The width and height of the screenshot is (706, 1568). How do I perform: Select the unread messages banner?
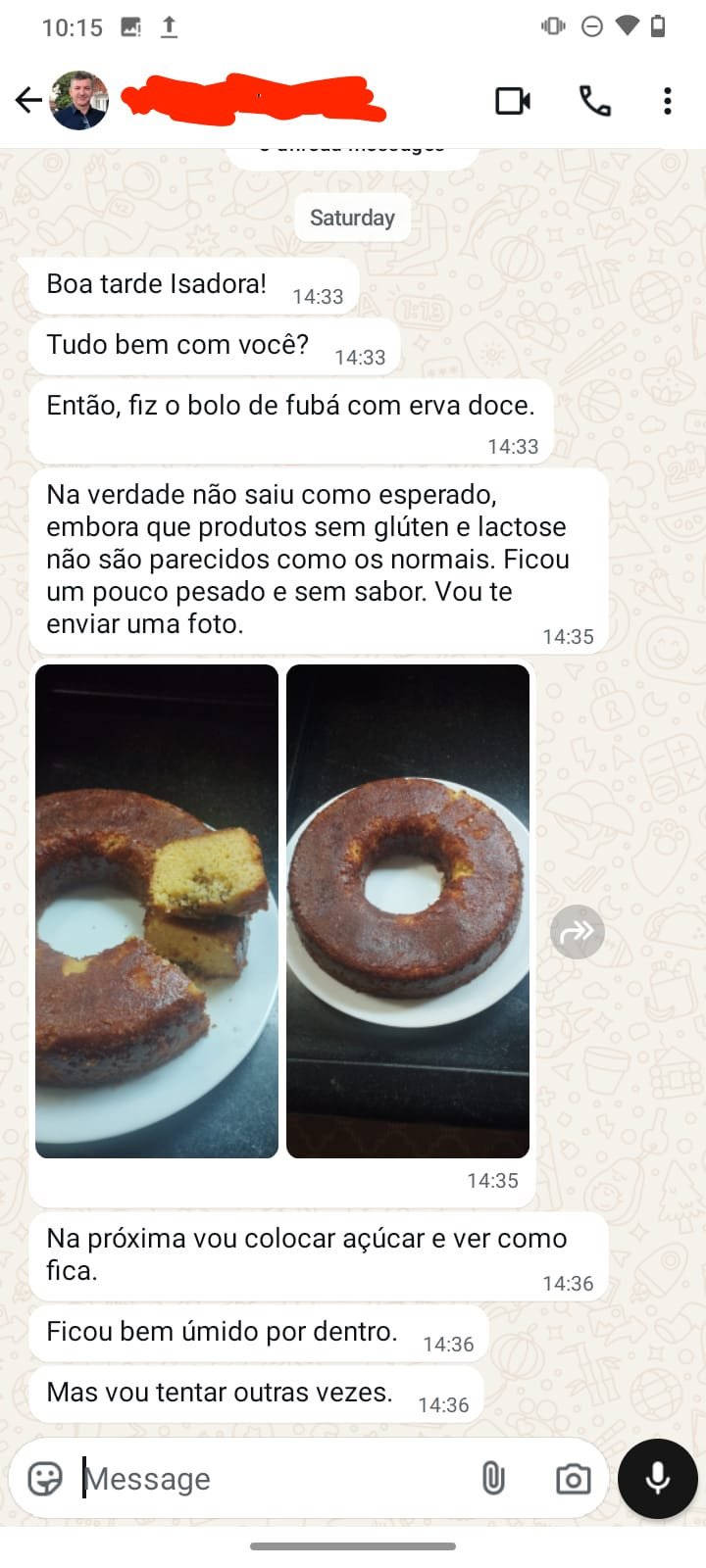pos(352,147)
